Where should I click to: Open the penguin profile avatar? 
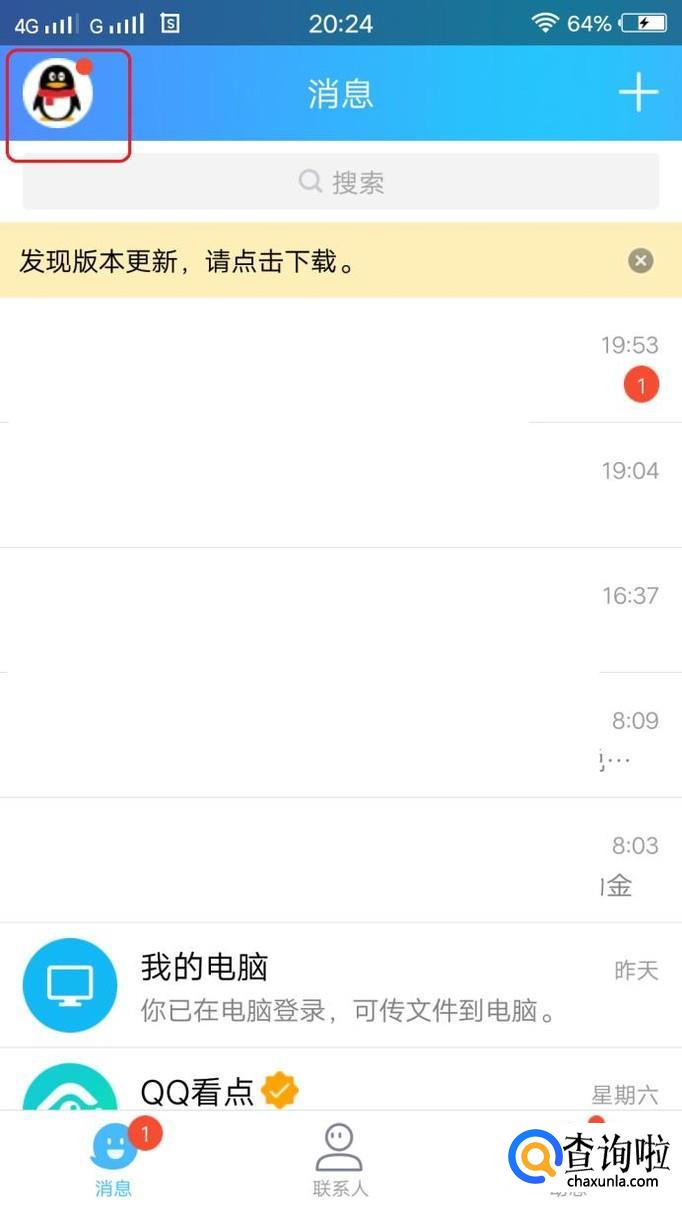[x=58, y=94]
